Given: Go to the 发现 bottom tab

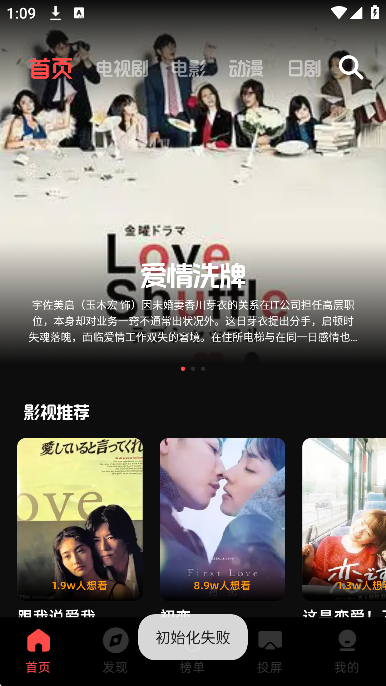Looking at the screenshot, I should pos(115,651).
